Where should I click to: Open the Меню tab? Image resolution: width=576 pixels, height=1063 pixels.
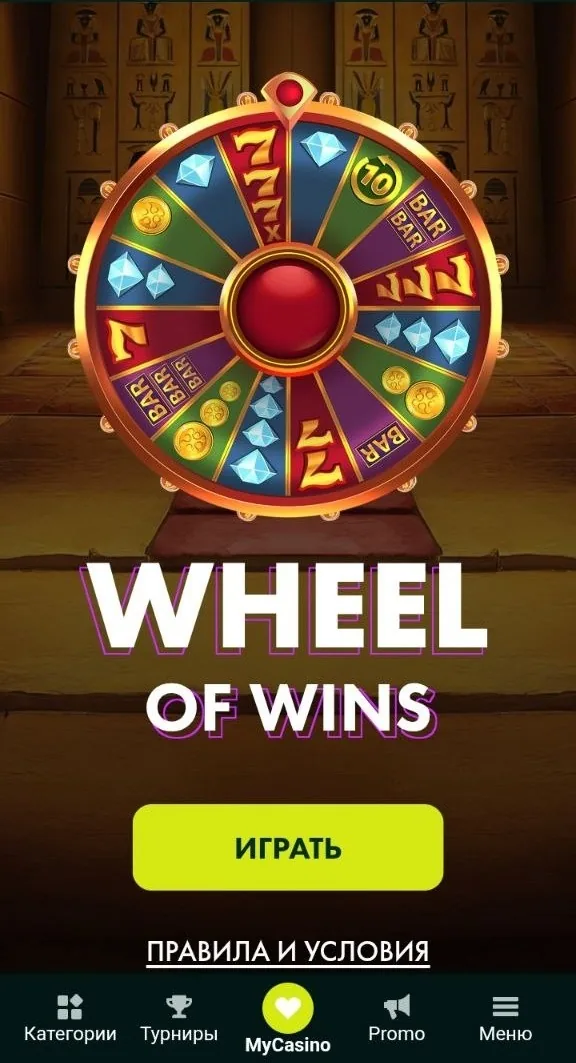point(506,1018)
